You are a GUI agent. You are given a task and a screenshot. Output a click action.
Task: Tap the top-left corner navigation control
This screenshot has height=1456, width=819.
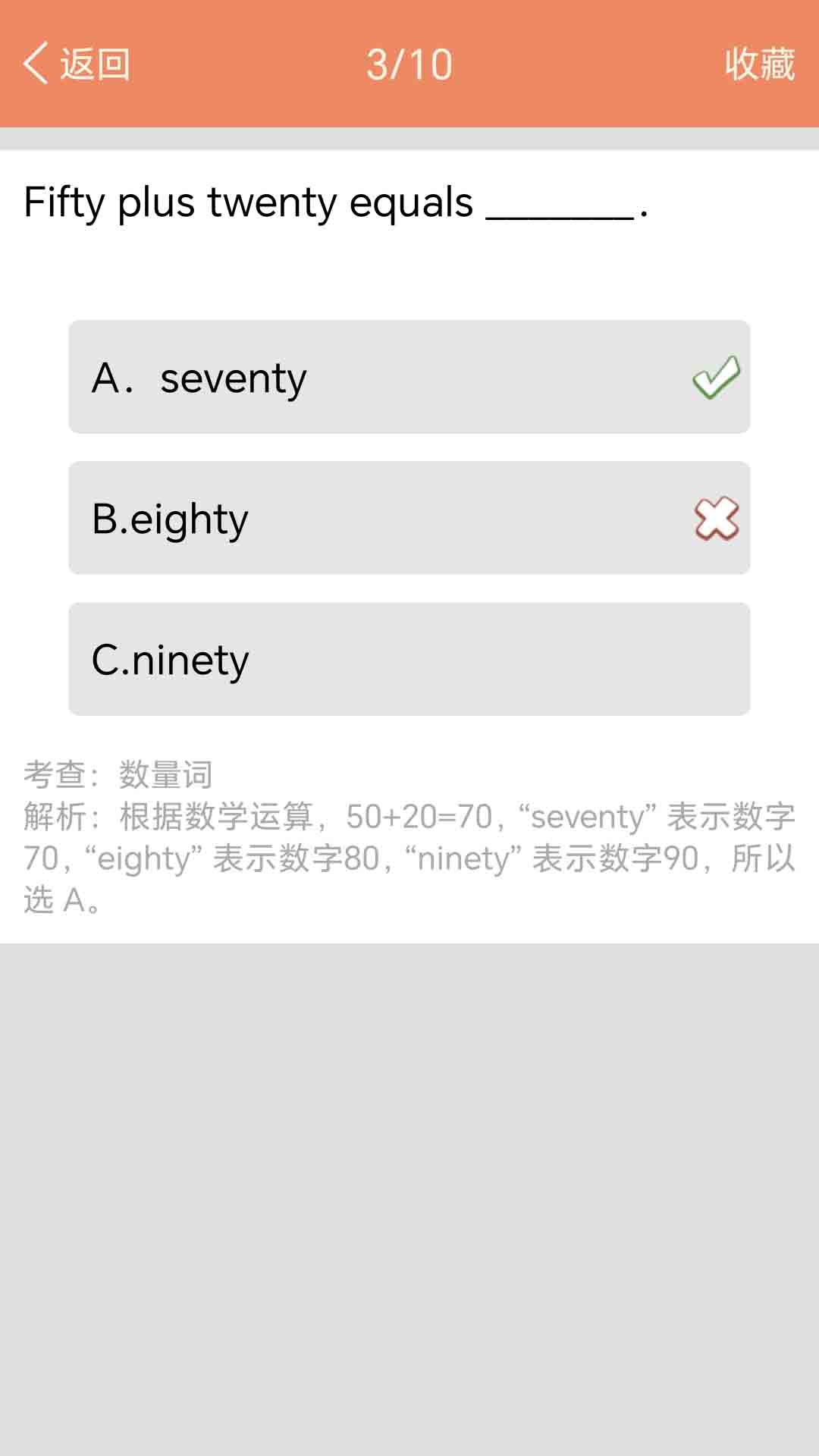coord(76,64)
